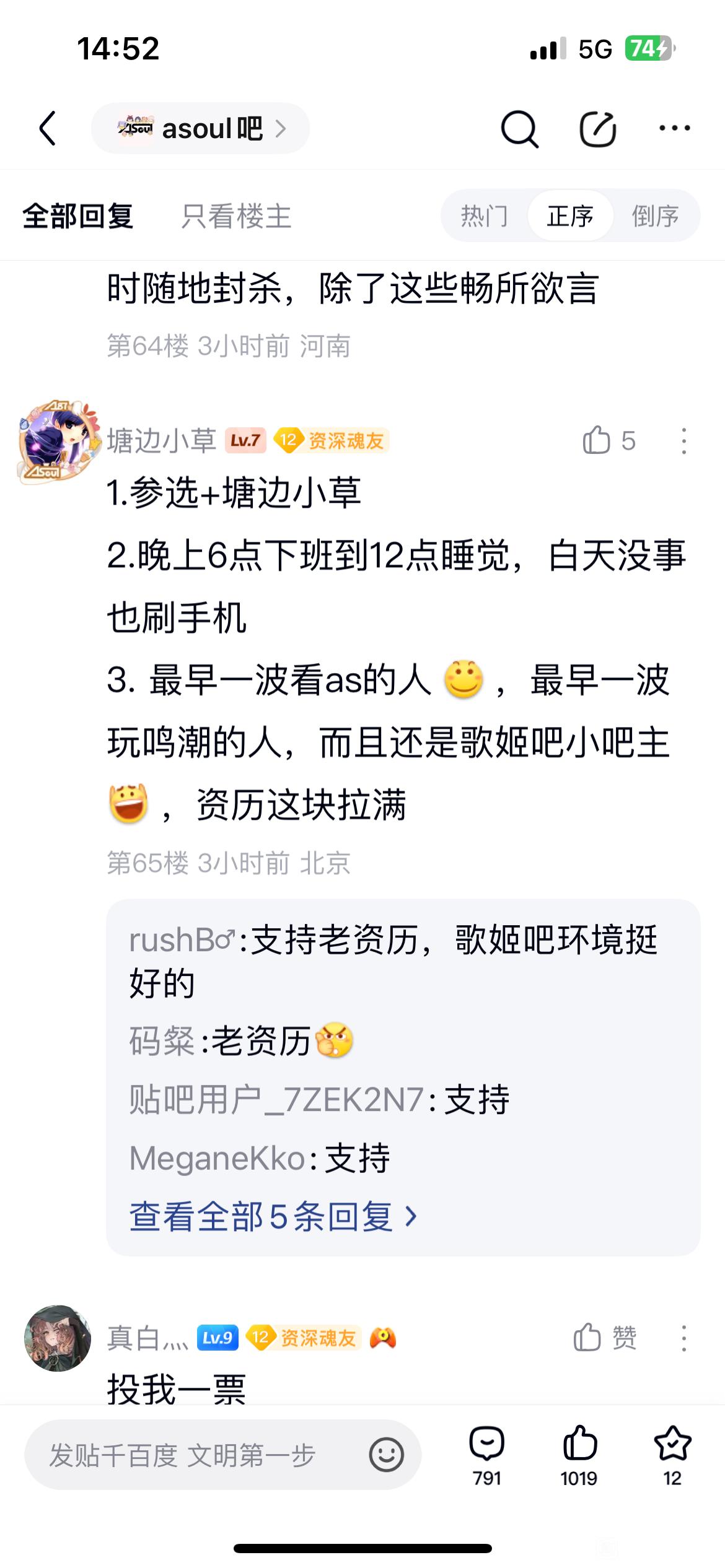The width and height of the screenshot is (725, 1568).
Task: Open the compose/edit post icon
Action: (597, 129)
